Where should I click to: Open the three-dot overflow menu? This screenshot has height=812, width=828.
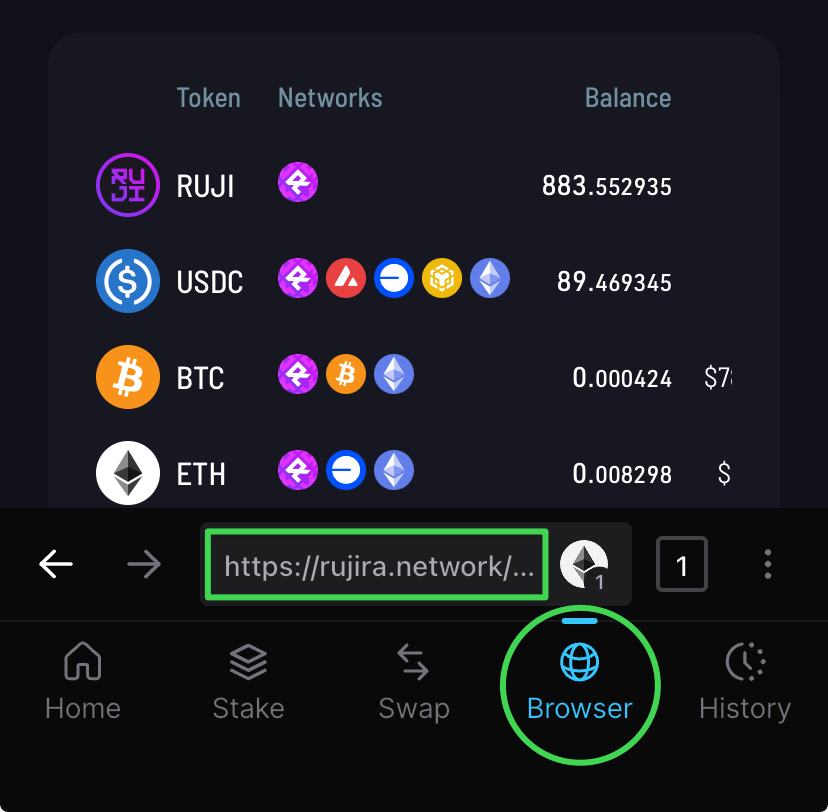pos(767,565)
